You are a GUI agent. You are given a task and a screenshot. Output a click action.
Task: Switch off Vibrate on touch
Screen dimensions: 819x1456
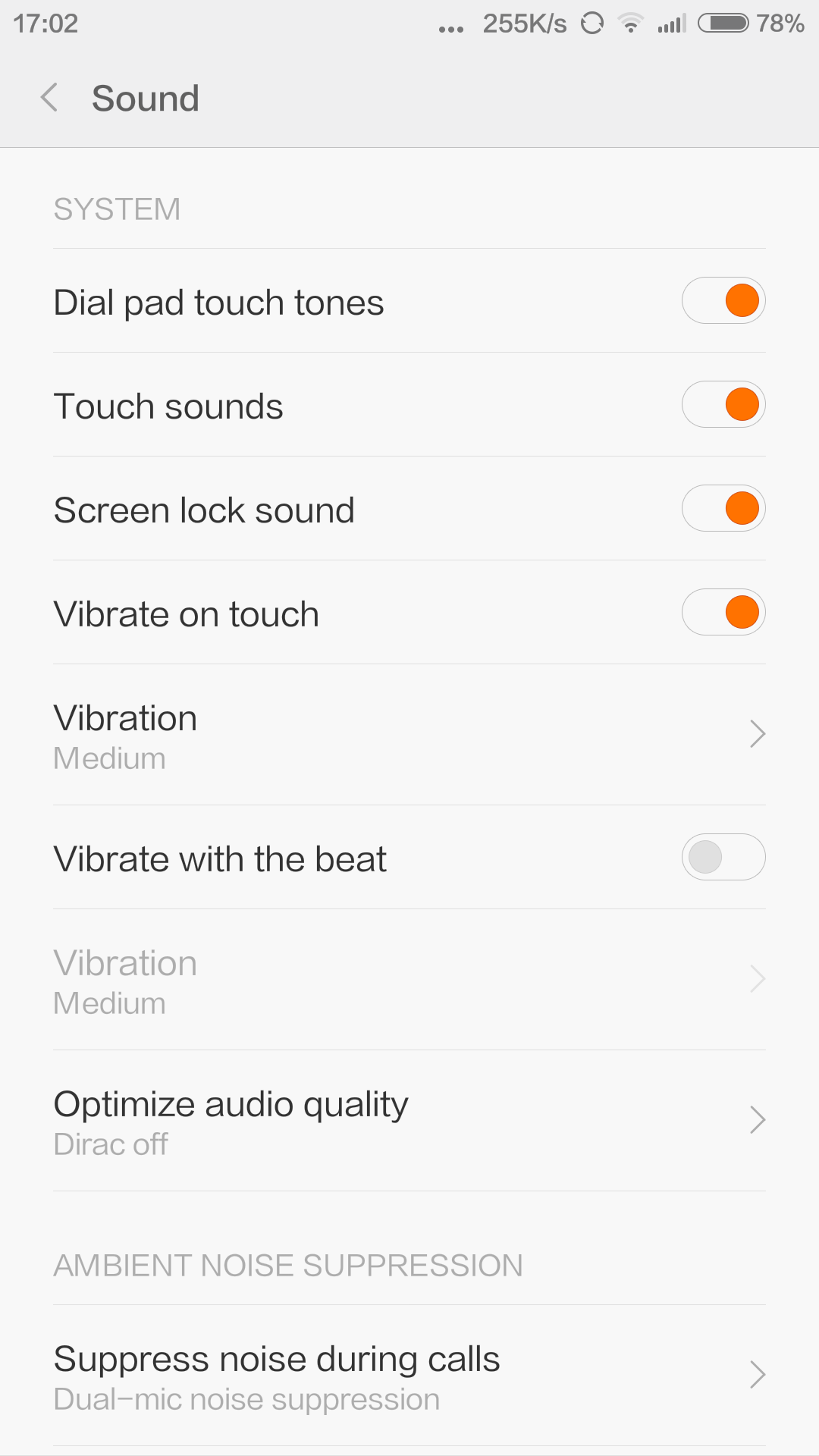(x=723, y=613)
